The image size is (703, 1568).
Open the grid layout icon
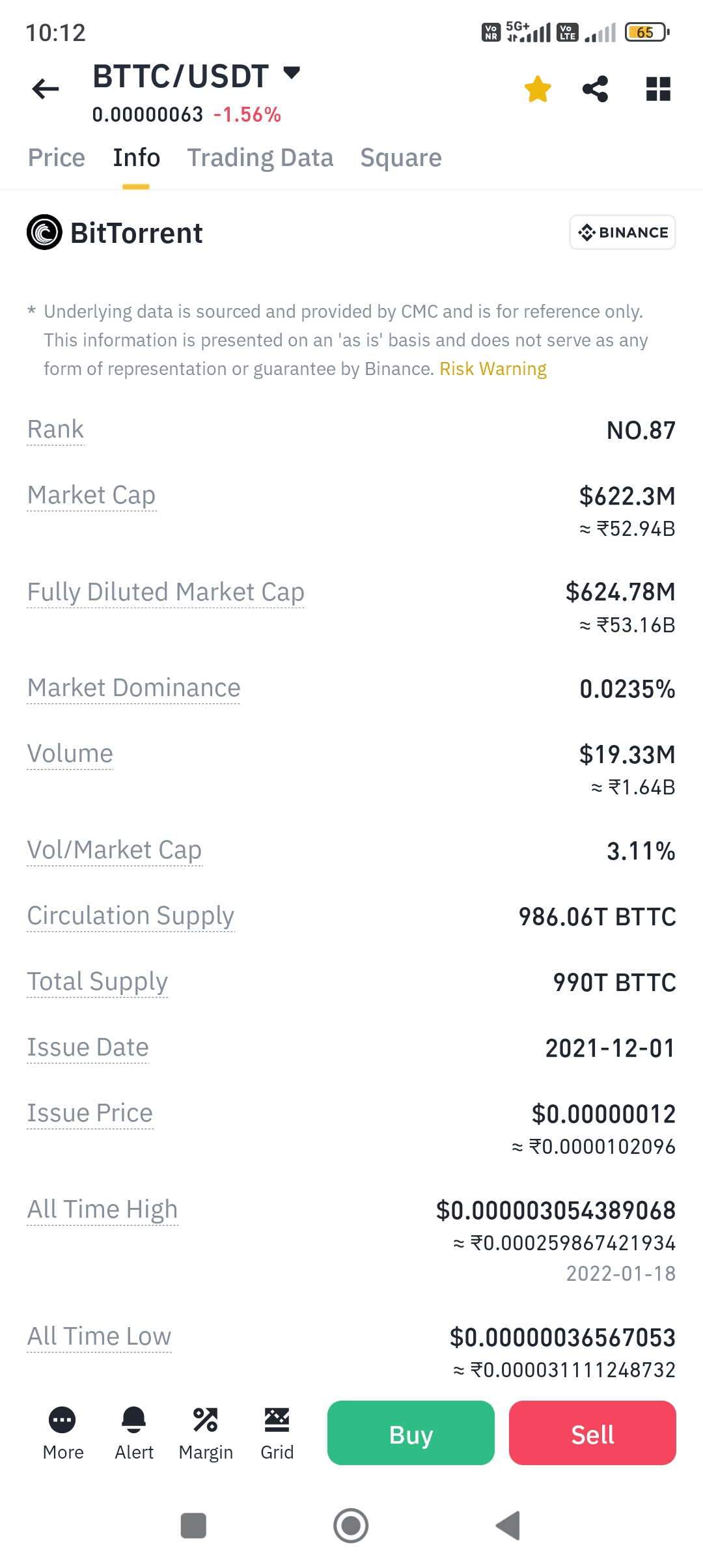[657, 89]
